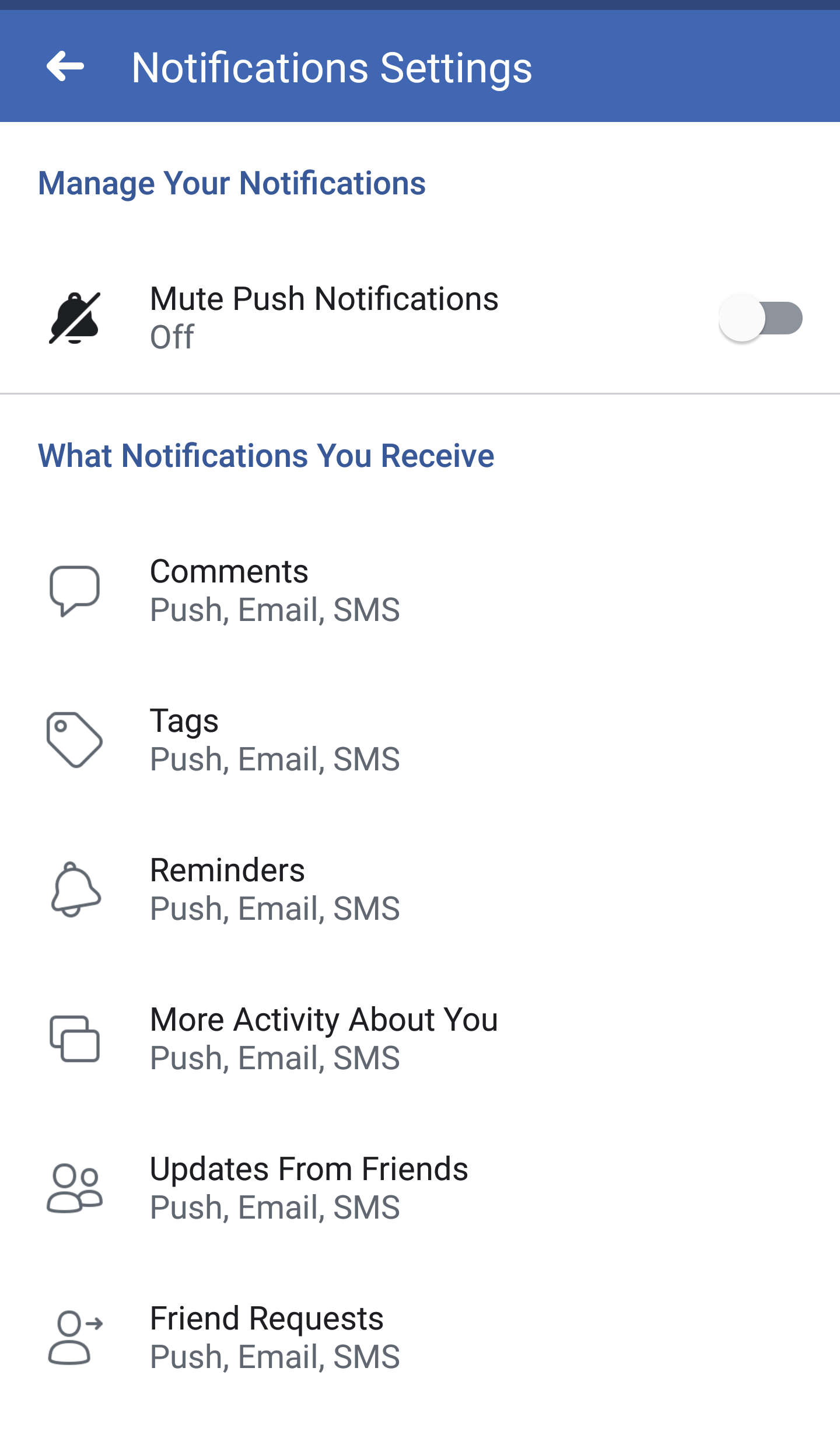Go back from Notifications Settings
840x1448 pixels.
tap(65, 67)
